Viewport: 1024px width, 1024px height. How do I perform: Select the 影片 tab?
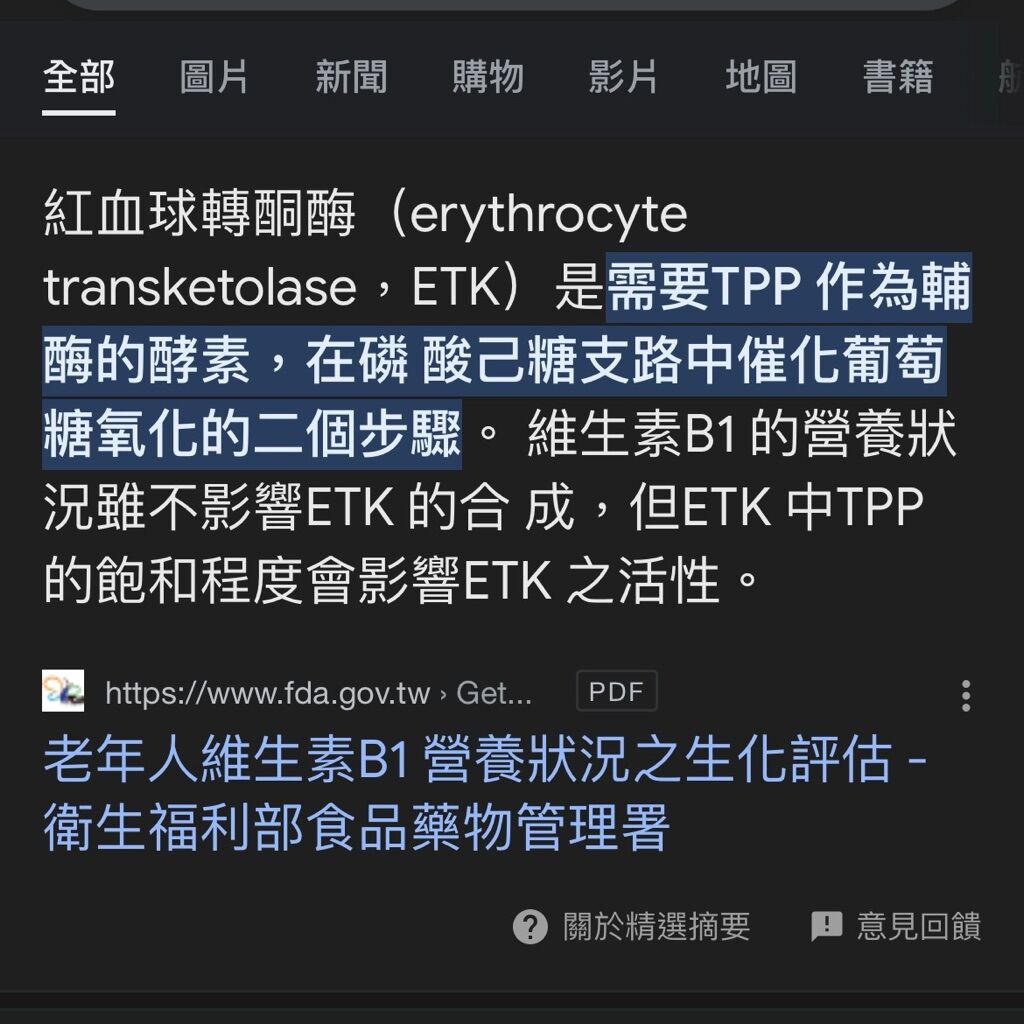(x=623, y=77)
